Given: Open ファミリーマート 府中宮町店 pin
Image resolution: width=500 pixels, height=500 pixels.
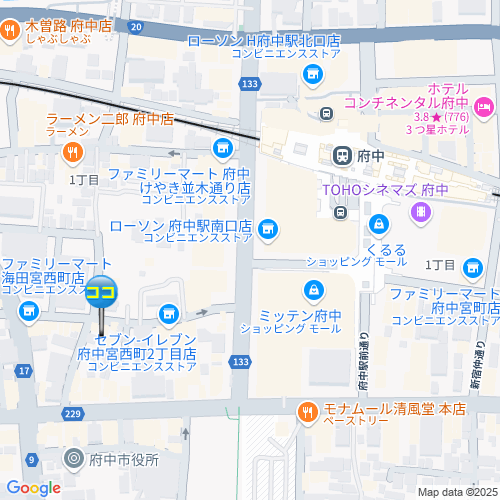Looking at the screenshot, I should (x=473, y=269).
